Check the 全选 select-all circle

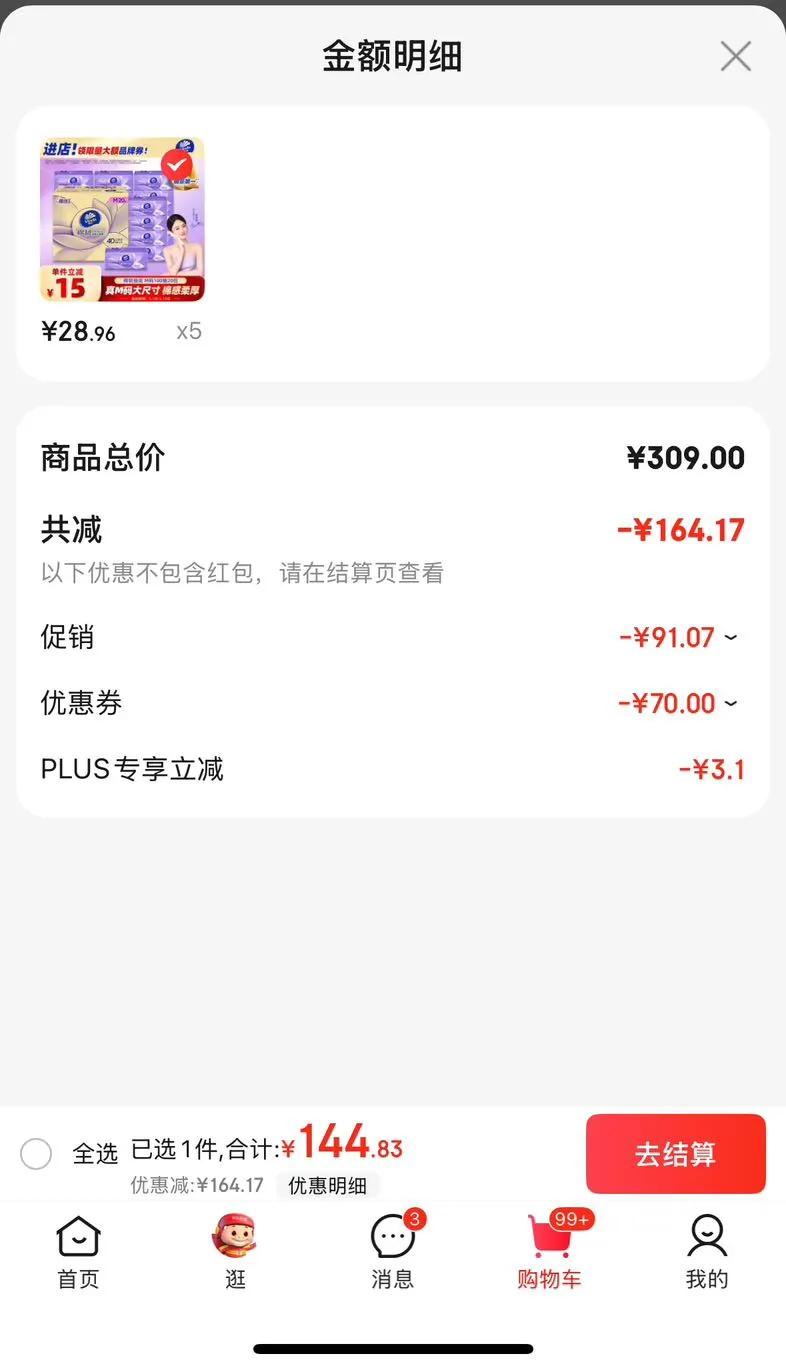[x=36, y=1154]
